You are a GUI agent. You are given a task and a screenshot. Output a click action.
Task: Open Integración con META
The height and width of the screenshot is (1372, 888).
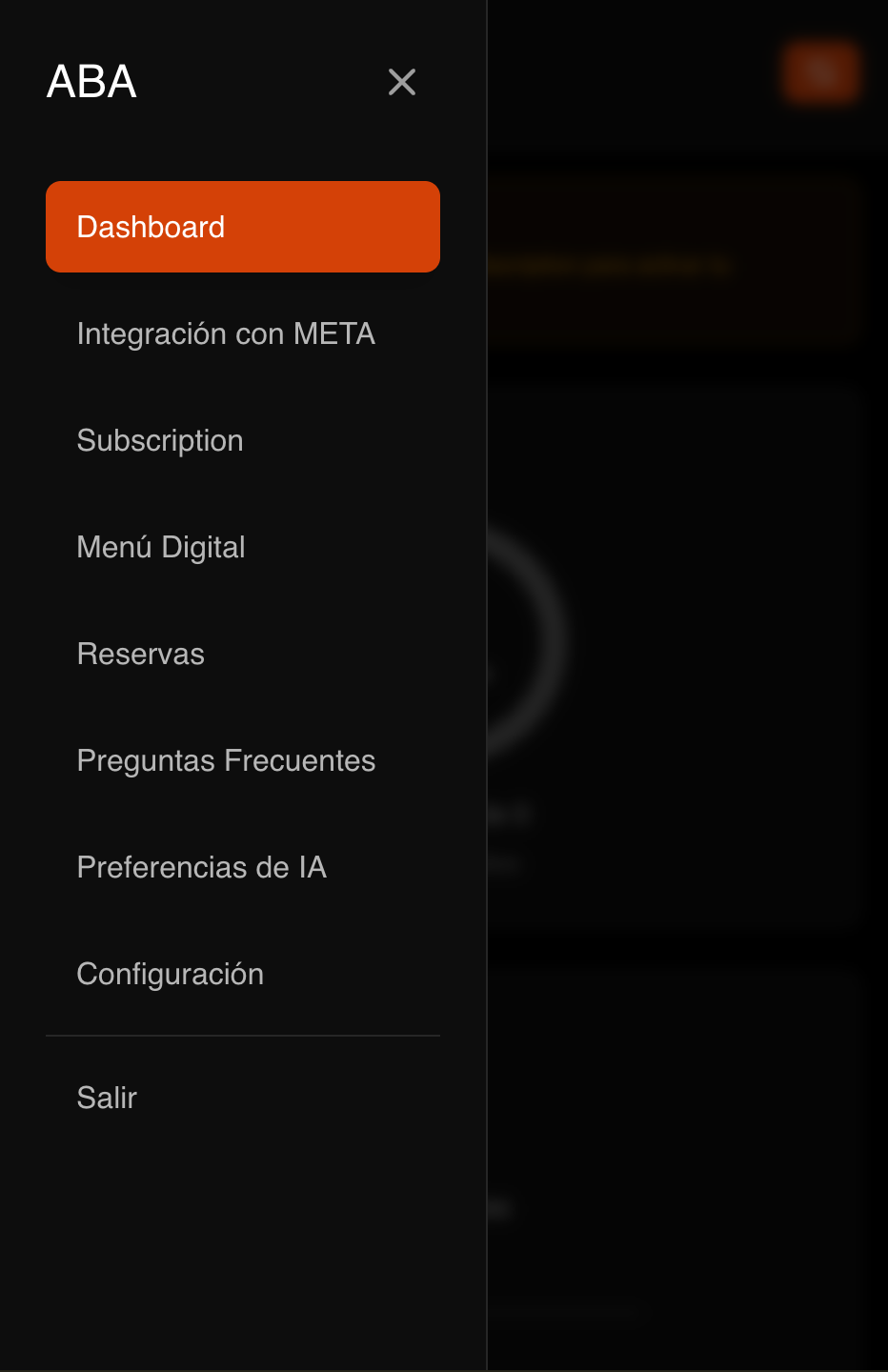[x=226, y=333]
